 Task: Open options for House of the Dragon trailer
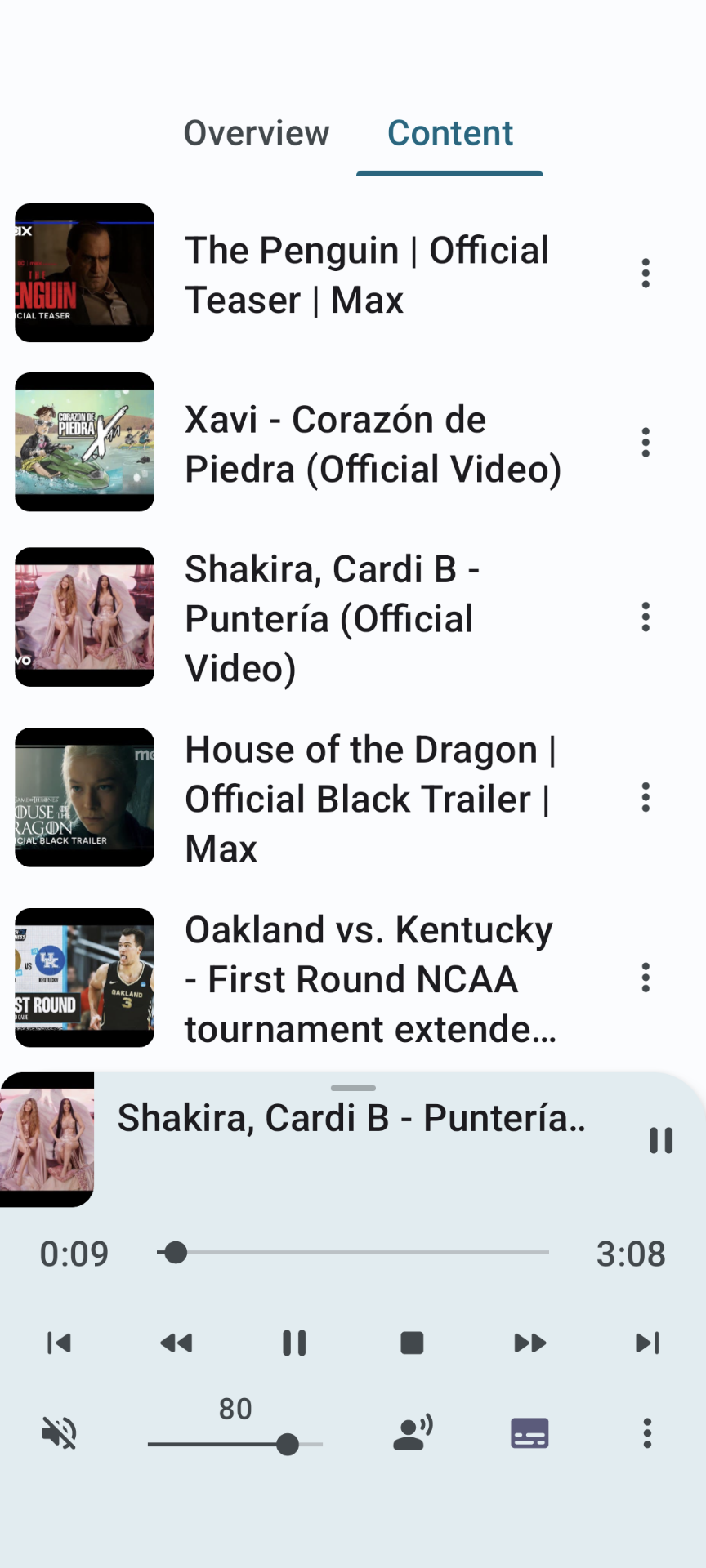point(646,798)
